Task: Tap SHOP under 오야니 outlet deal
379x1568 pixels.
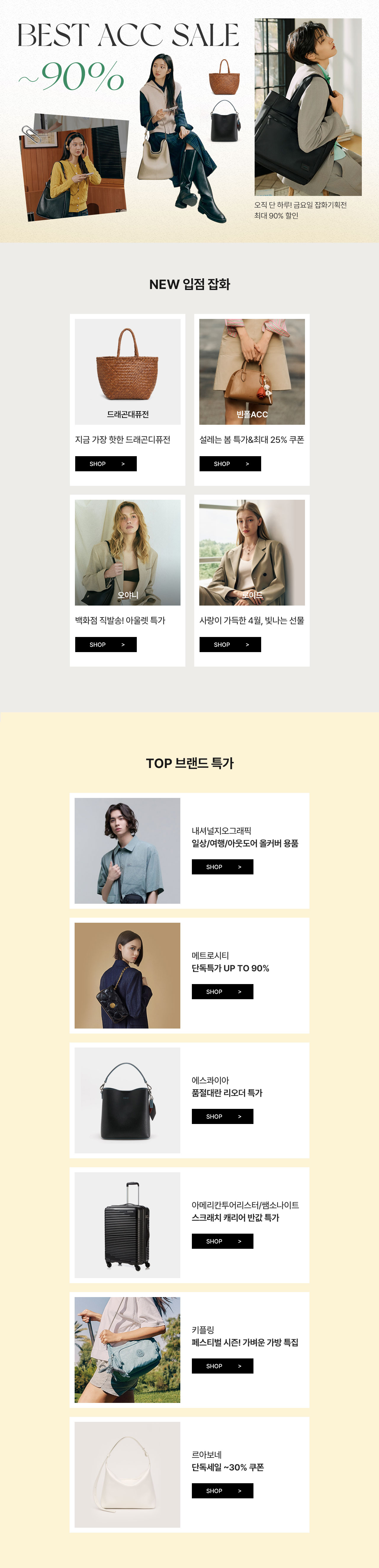Action: (x=106, y=645)
